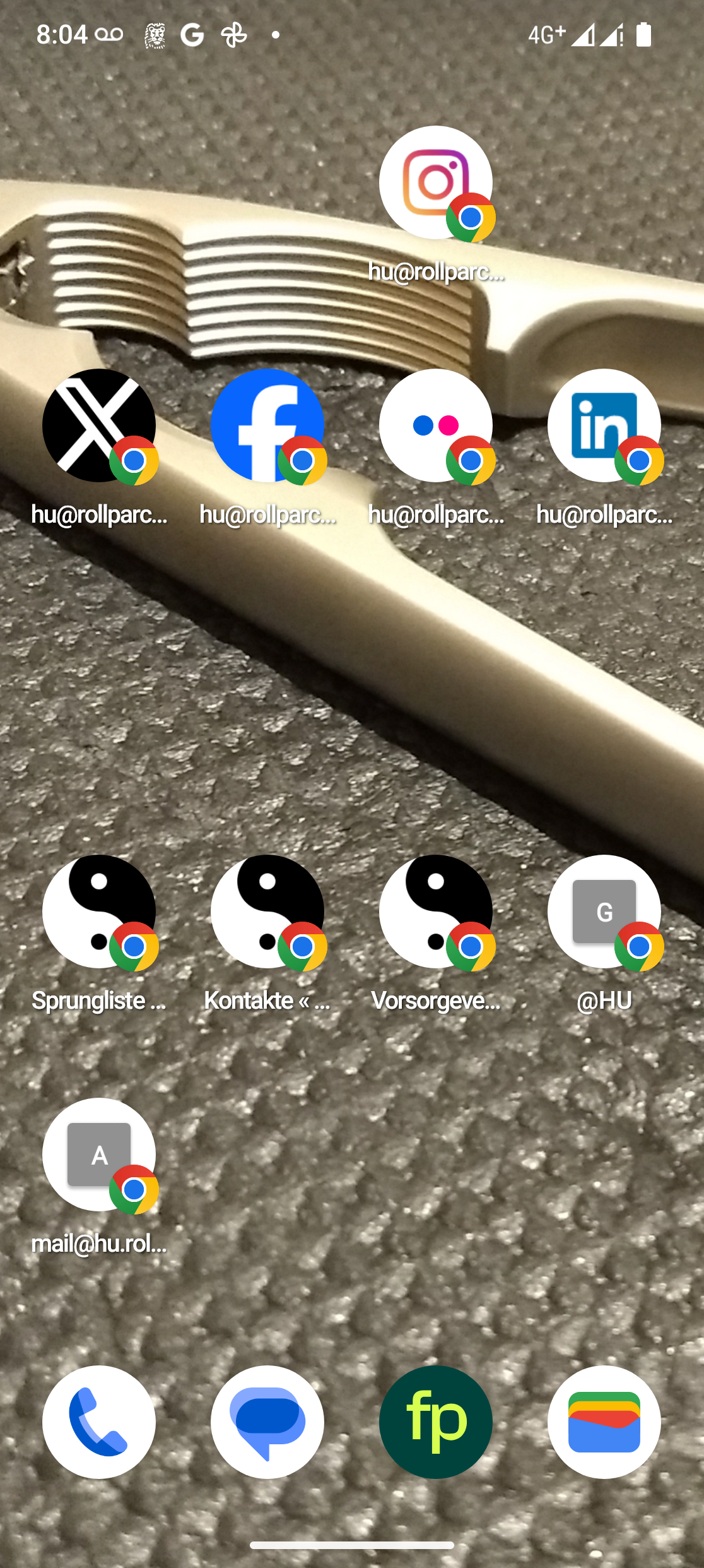Open the Messages app
This screenshot has height=1568, width=704.
tap(267, 1422)
